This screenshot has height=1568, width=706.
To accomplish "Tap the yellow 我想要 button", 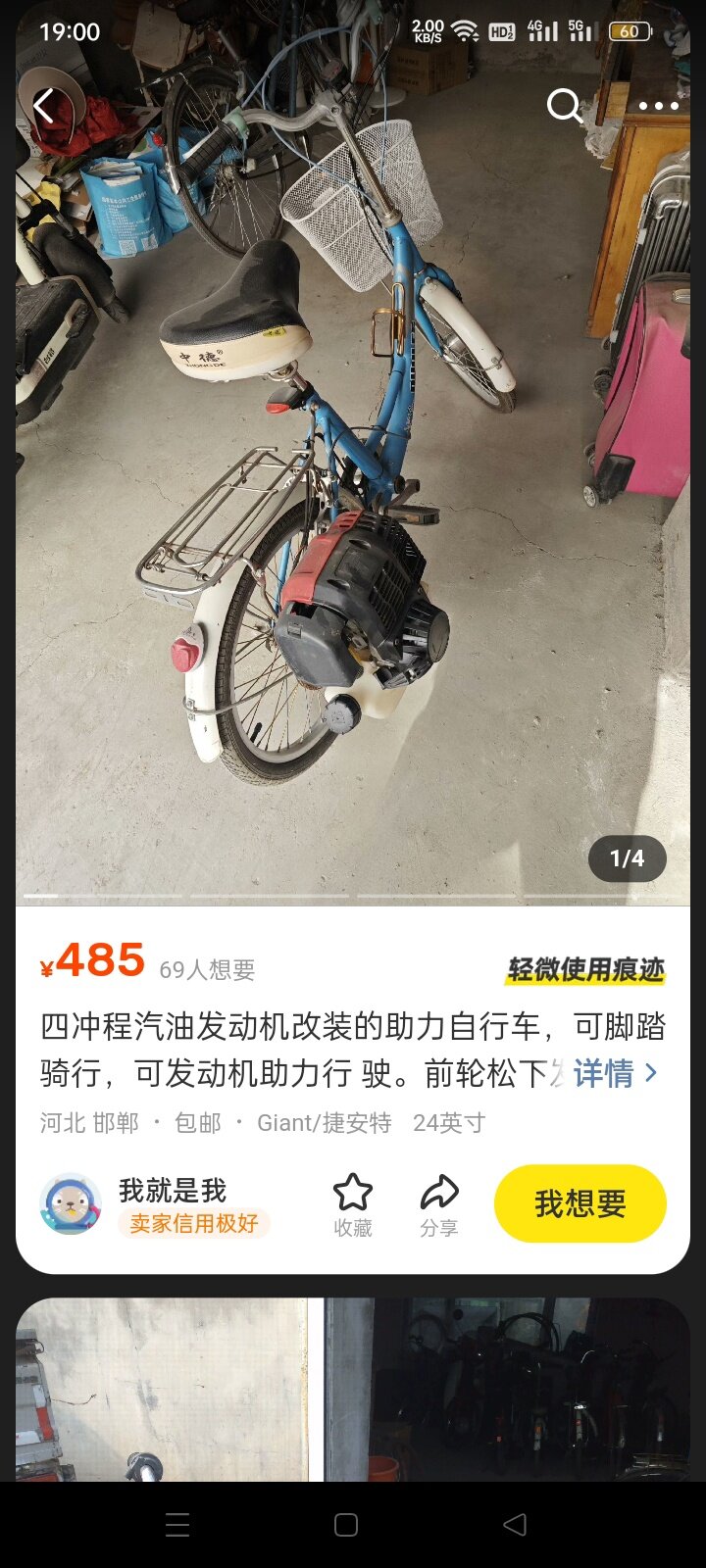I will coord(580,1203).
